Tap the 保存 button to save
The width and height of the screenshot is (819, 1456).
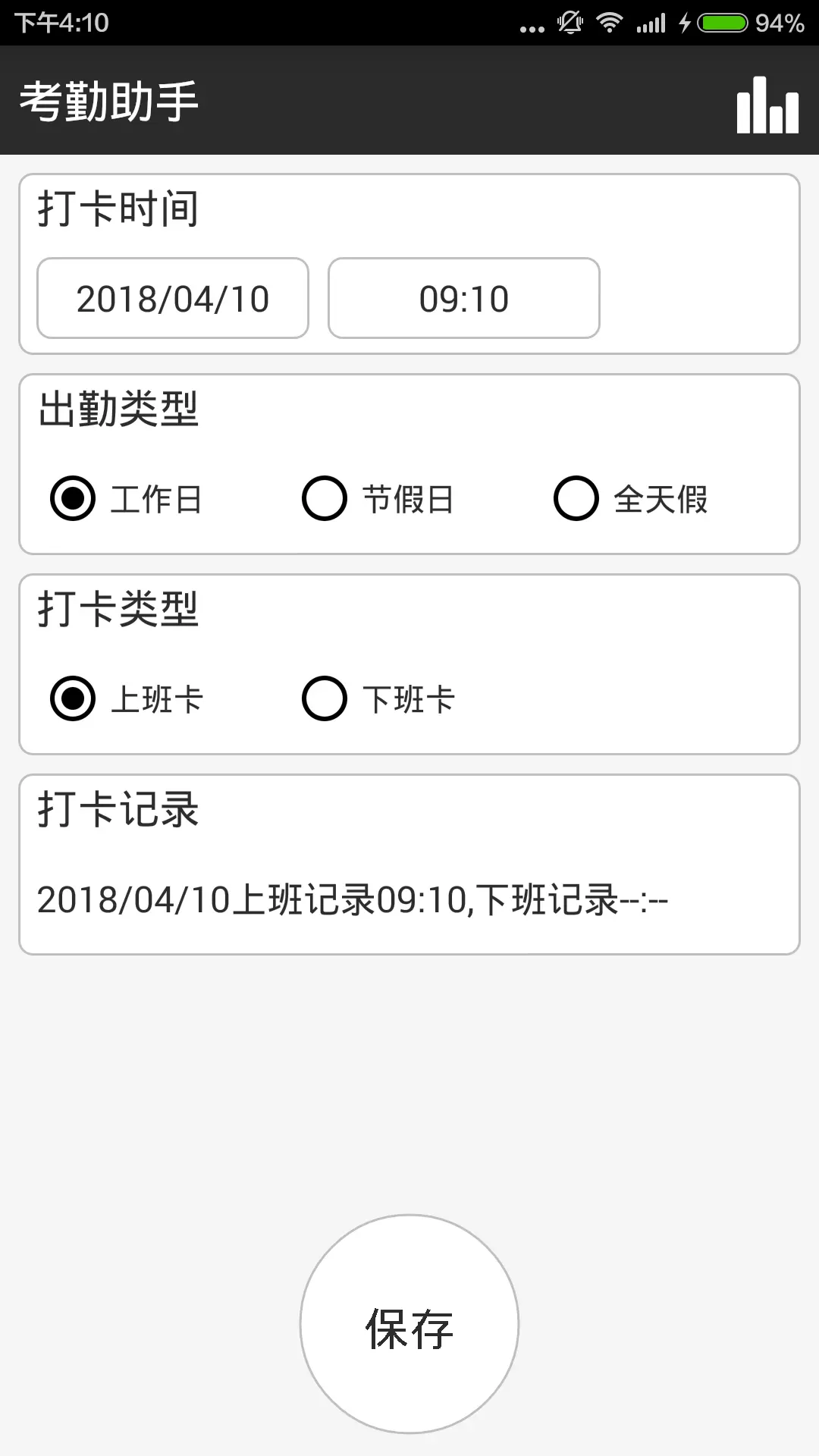coord(409,1324)
